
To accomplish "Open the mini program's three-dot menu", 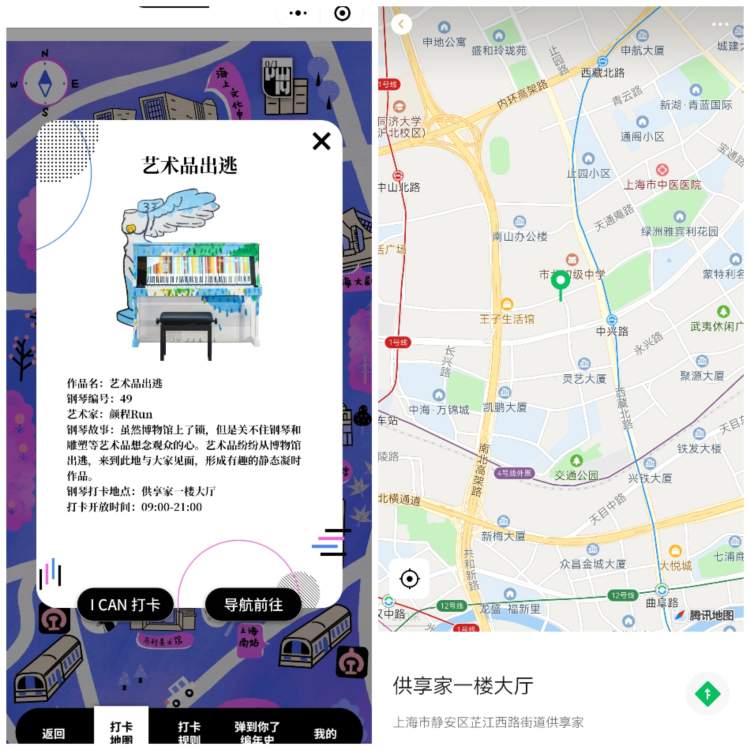I will coord(298,13).
